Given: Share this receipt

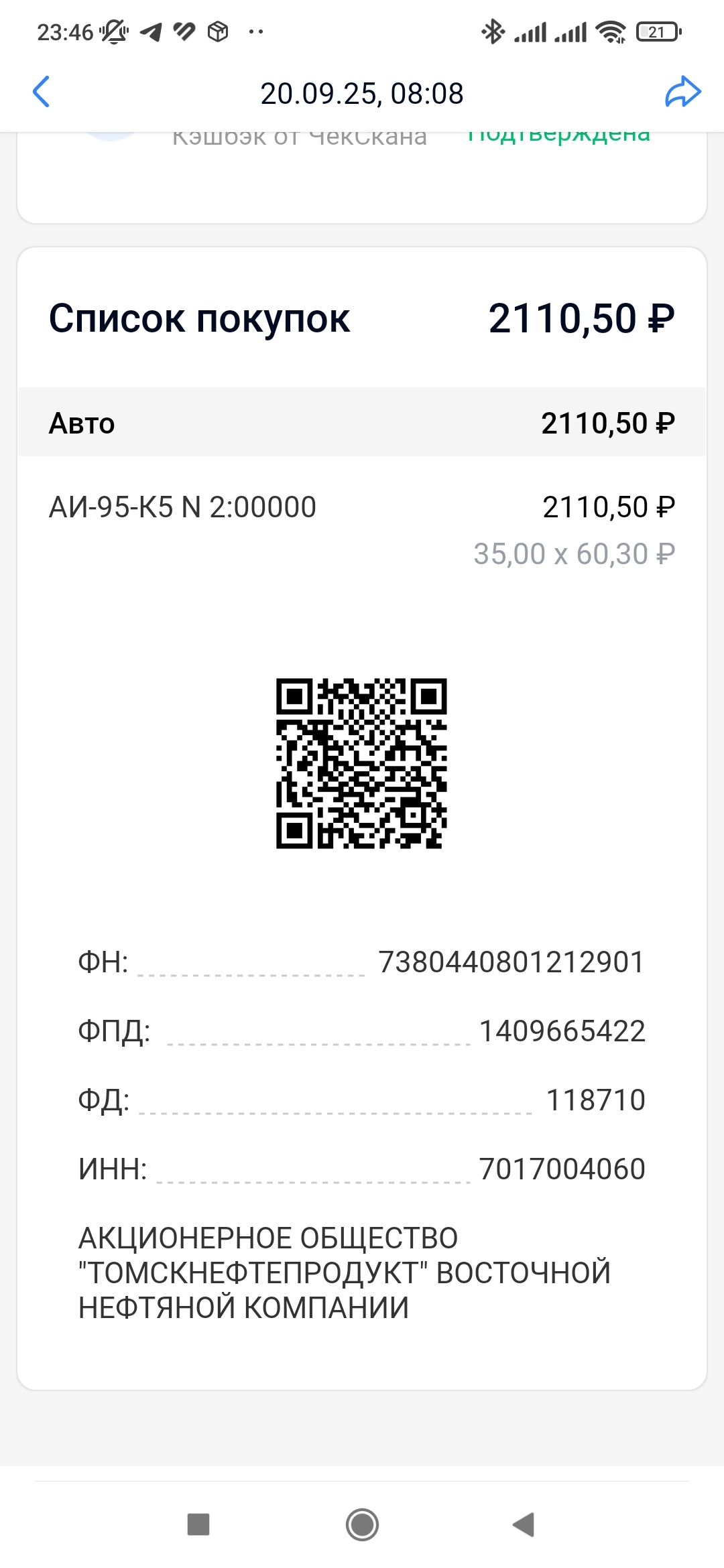Looking at the screenshot, I should point(682,92).
